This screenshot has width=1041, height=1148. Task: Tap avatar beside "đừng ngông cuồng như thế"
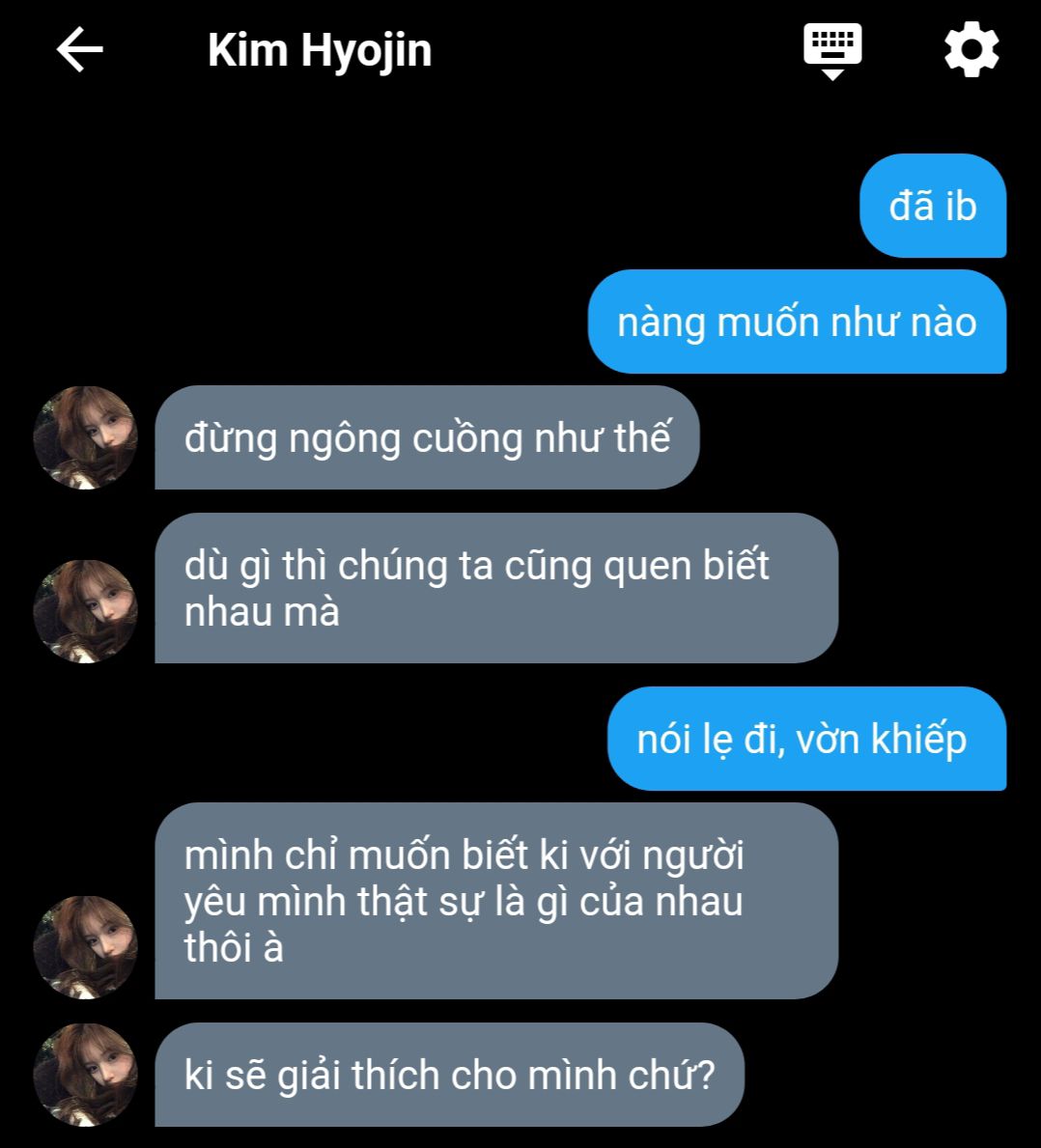(x=85, y=437)
